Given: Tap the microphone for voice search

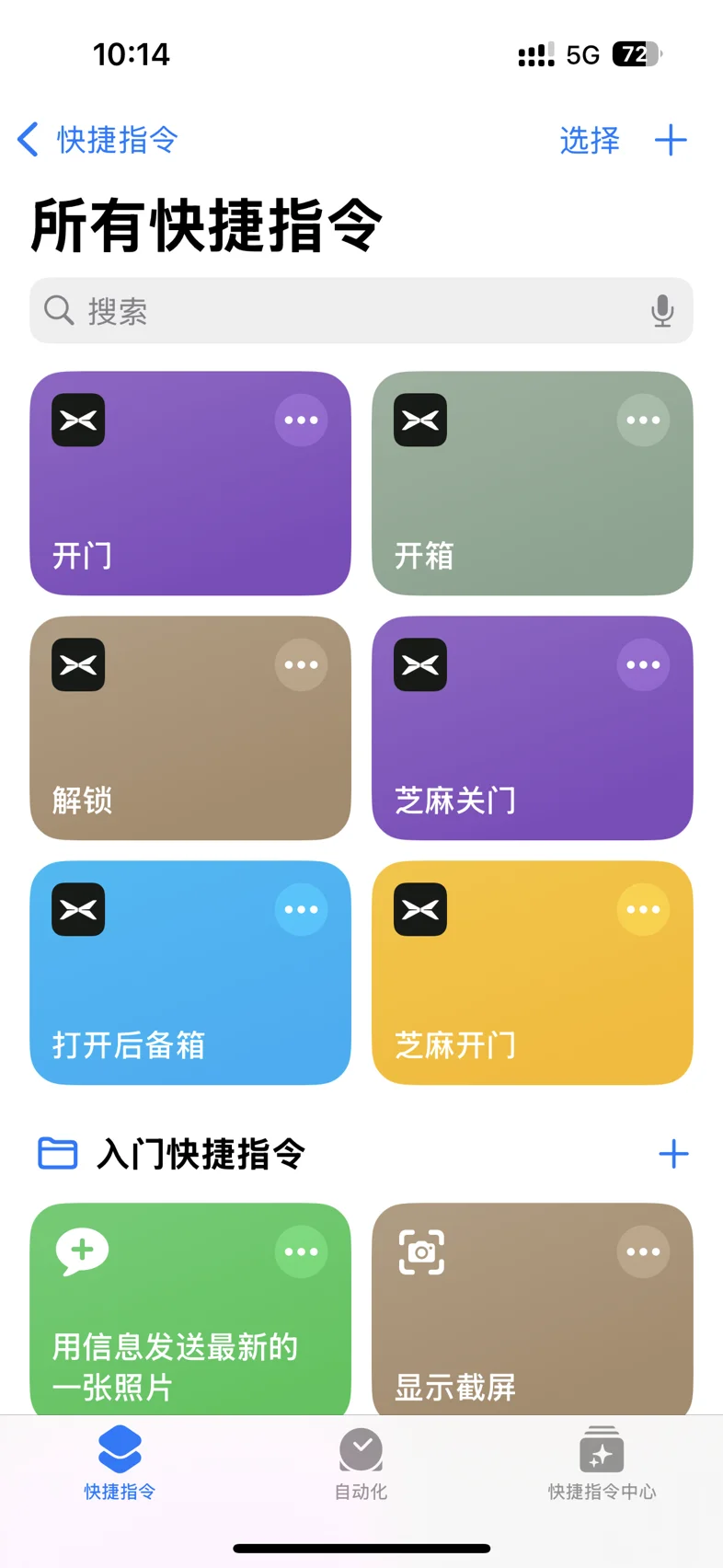Looking at the screenshot, I should point(662,311).
